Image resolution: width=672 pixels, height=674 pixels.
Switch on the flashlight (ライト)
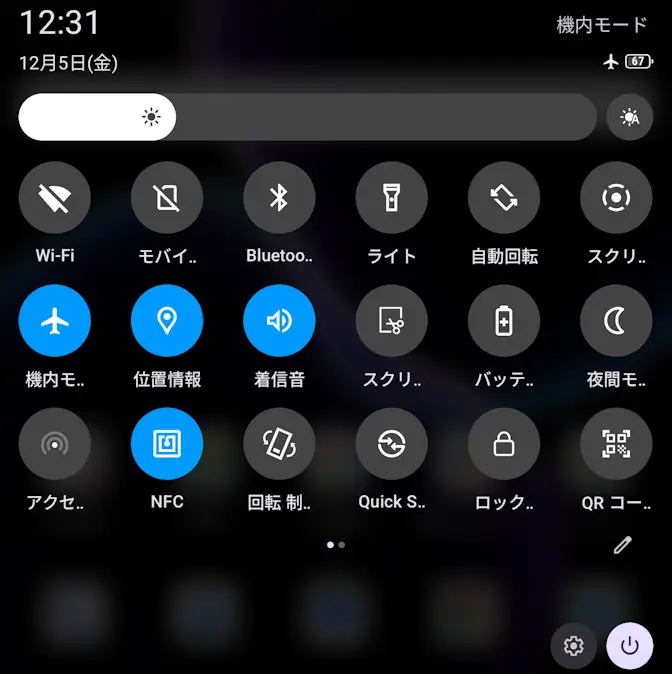pos(391,198)
